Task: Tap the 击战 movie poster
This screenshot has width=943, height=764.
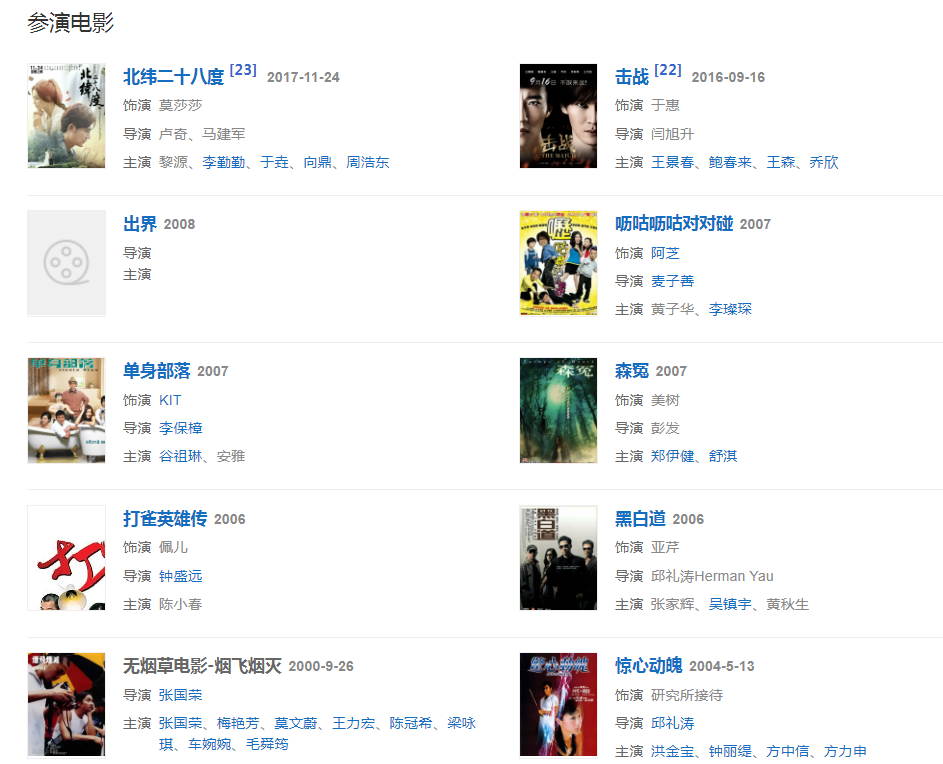Action: [x=558, y=116]
